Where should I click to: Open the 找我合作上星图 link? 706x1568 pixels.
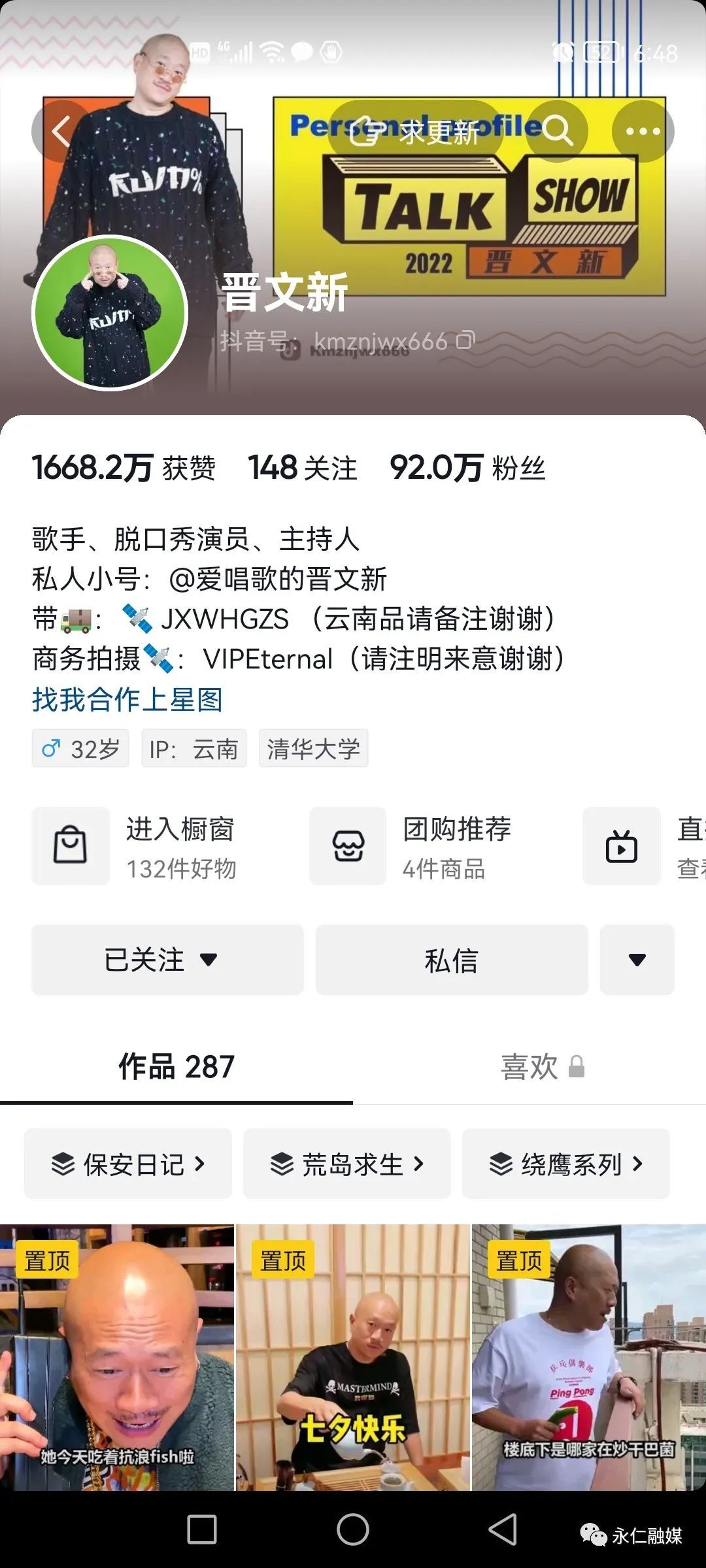[127, 699]
